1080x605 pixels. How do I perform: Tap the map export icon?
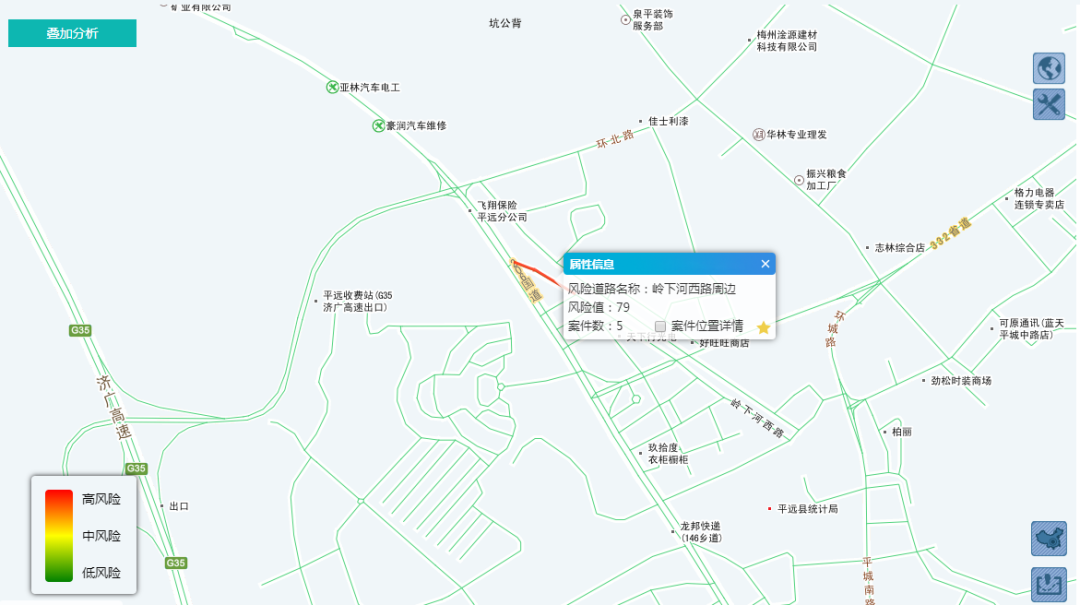1048,584
